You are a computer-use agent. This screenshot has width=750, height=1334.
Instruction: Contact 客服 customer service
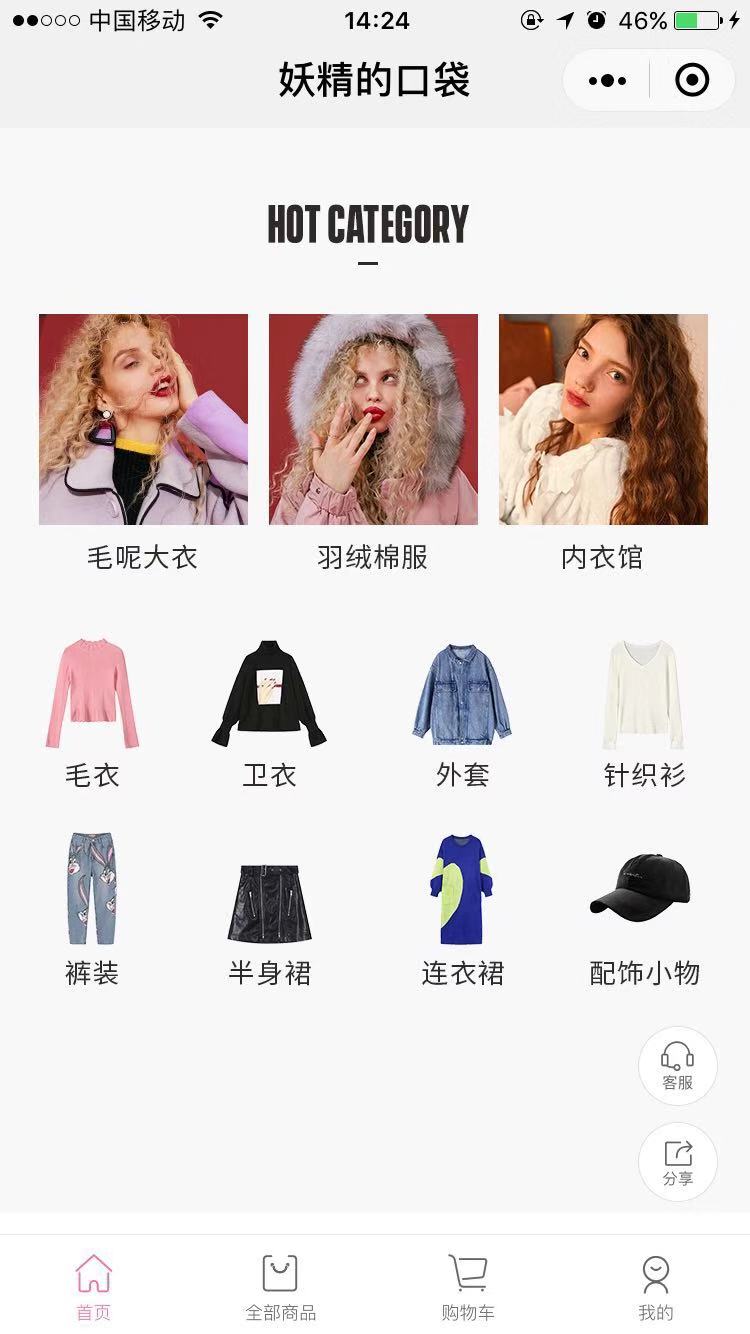point(678,1066)
